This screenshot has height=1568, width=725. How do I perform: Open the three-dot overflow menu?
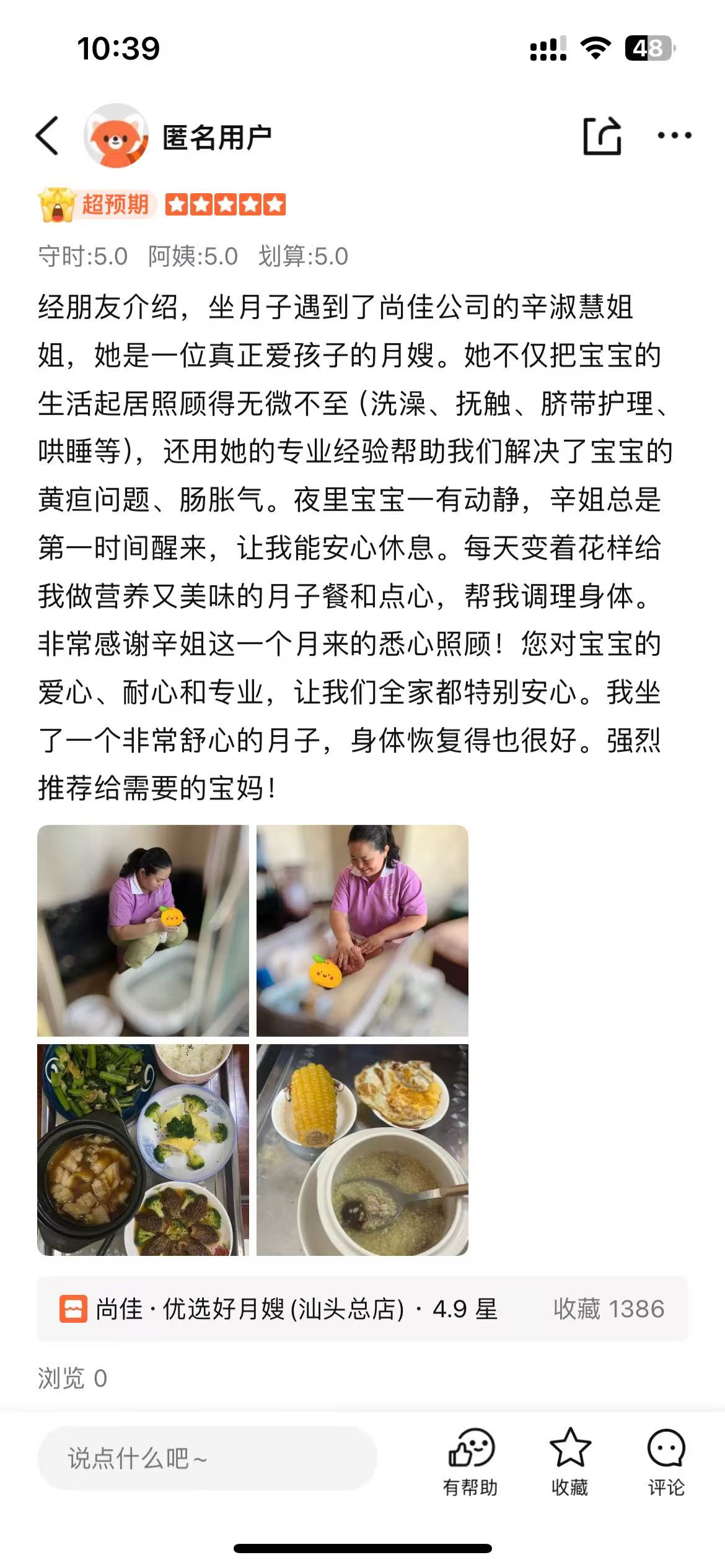(674, 136)
